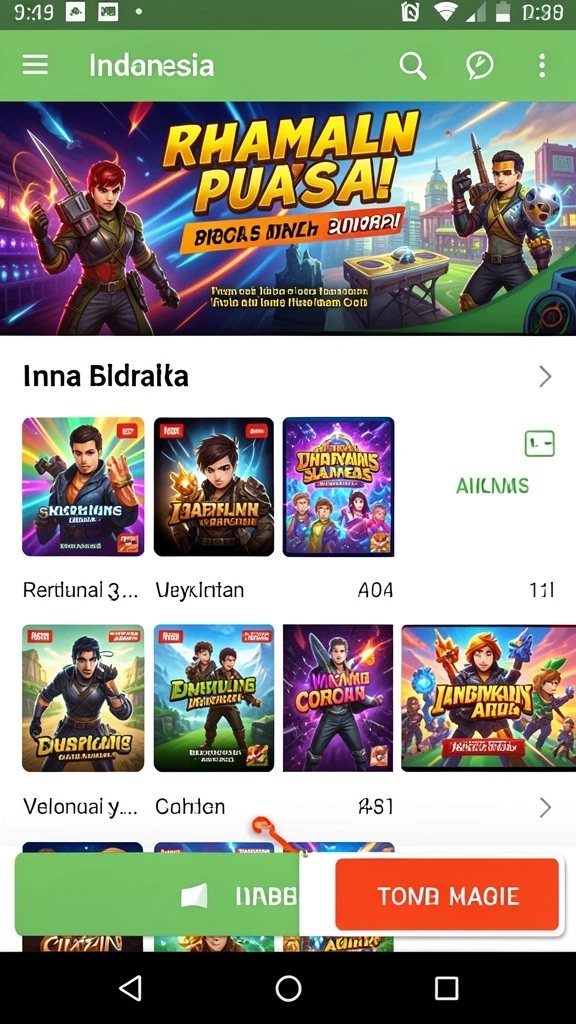This screenshot has width=576, height=1024.
Task: Open the Ueyklntan game tile
Action: (x=214, y=487)
